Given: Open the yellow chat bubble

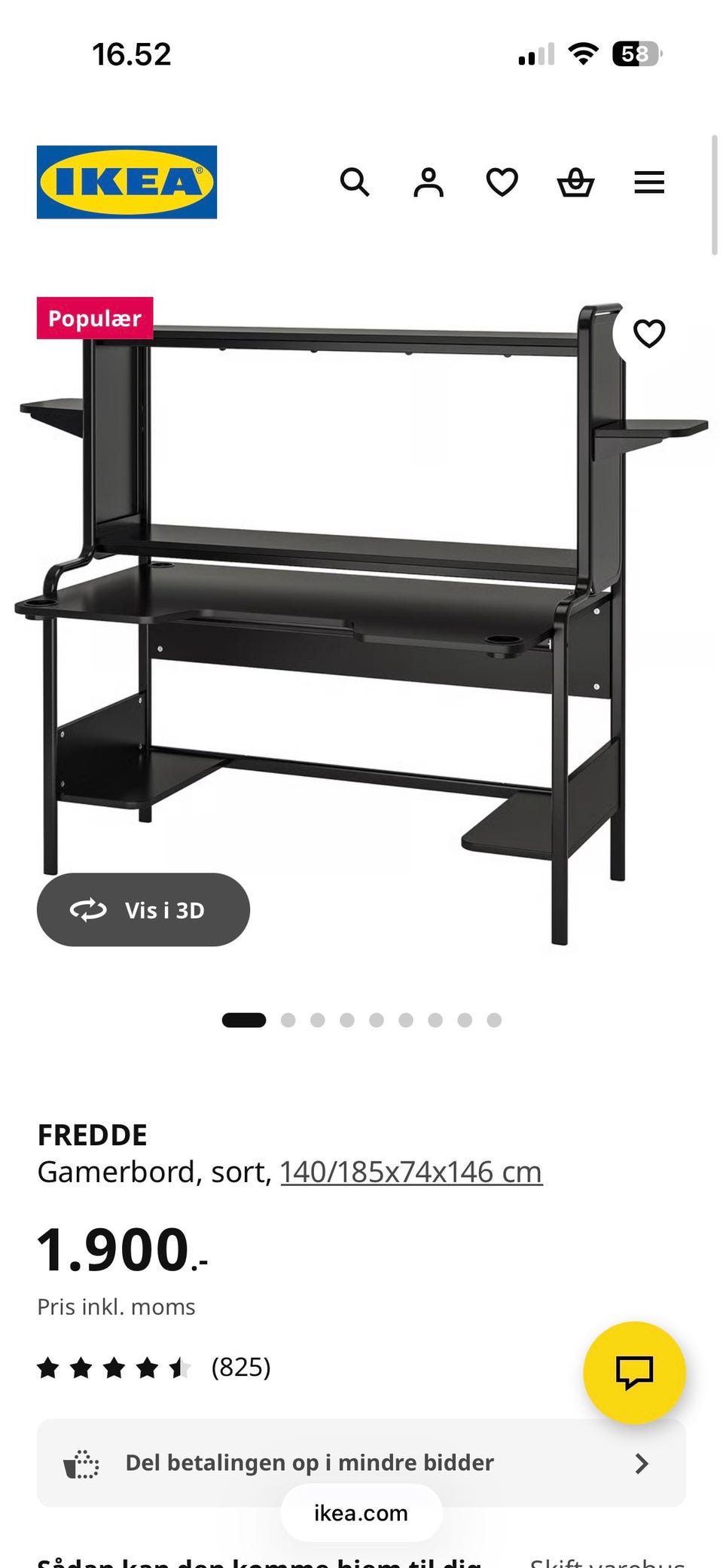Looking at the screenshot, I should tap(635, 1373).
